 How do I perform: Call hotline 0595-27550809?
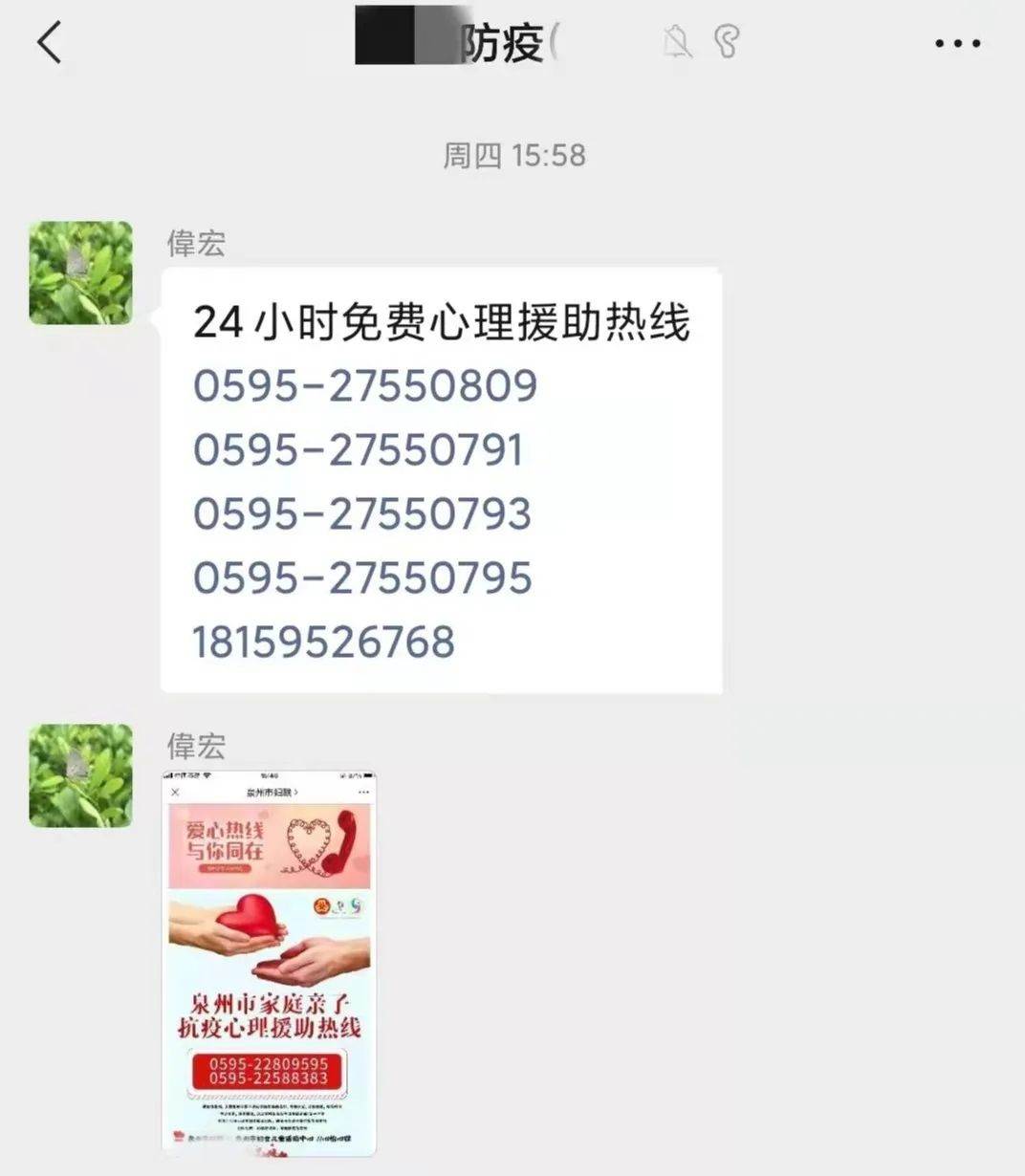coord(365,386)
